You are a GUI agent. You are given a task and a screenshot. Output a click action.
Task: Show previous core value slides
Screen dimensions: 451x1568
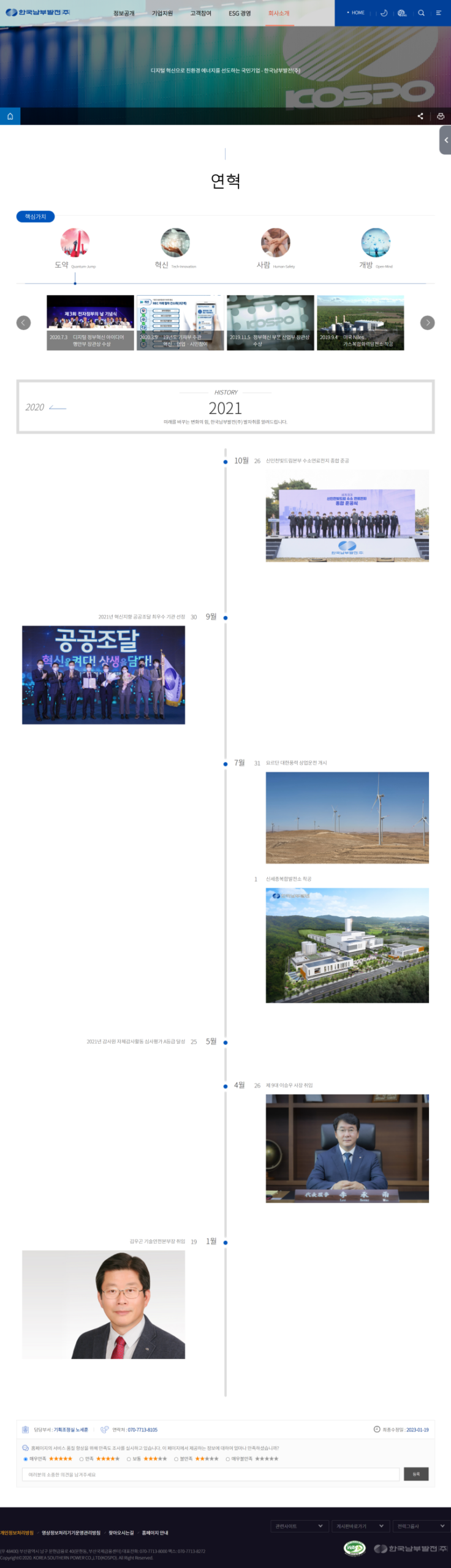pyautogui.click(x=23, y=323)
